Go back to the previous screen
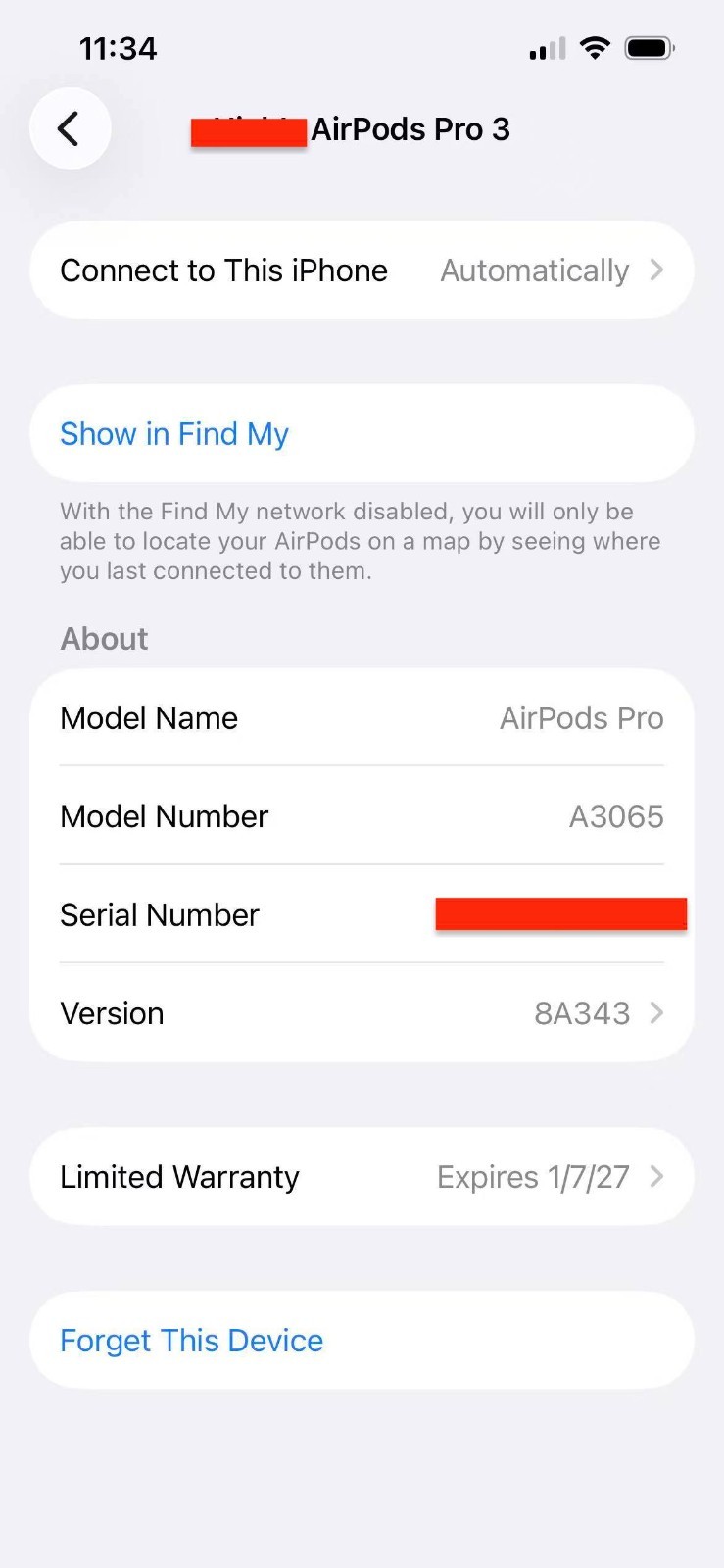This screenshot has width=724, height=1568. tap(70, 128)
